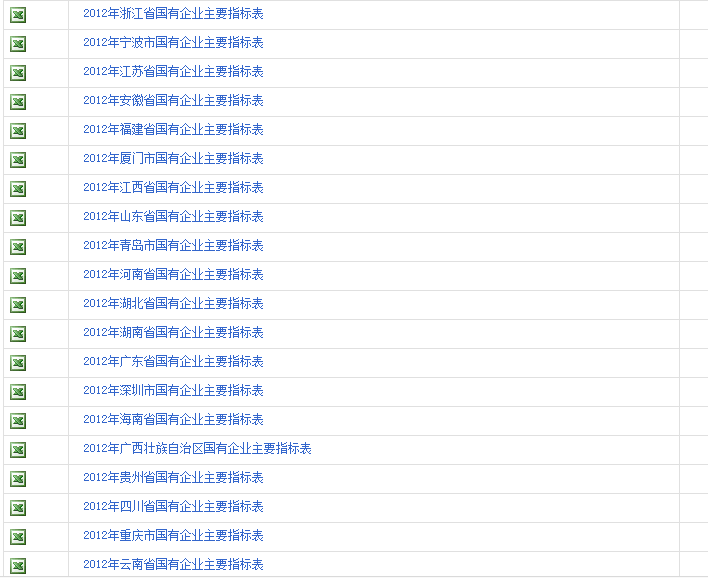
Task: Open 2012年福建省国有企业主要指标表 link
Action: coord(173,130)
